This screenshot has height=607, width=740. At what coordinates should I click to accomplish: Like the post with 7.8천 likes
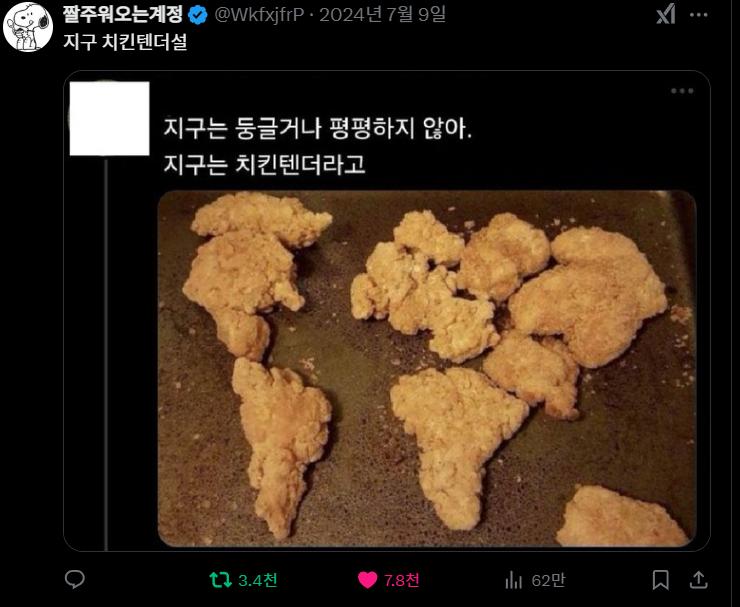[x=367, y=580]
